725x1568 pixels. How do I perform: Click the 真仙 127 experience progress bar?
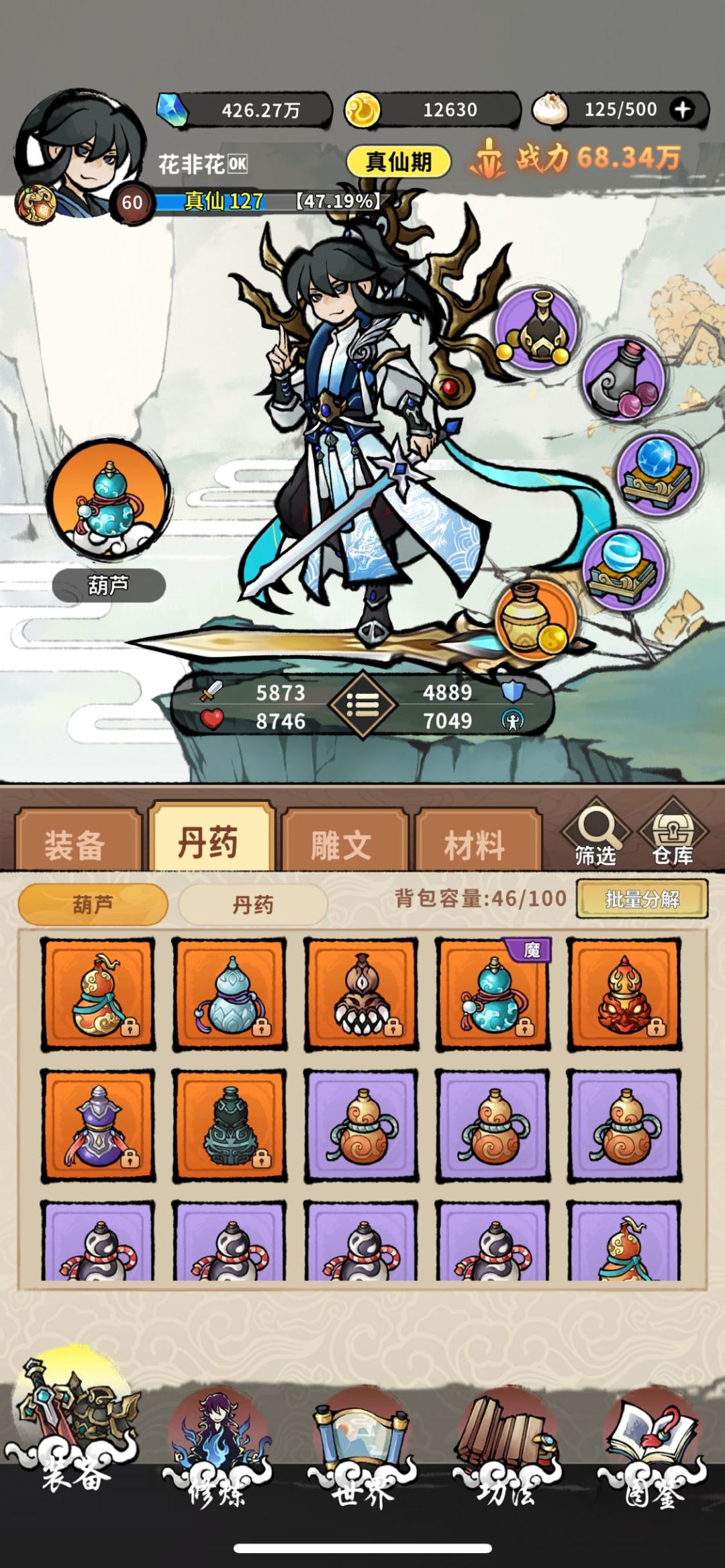[222, 201]
